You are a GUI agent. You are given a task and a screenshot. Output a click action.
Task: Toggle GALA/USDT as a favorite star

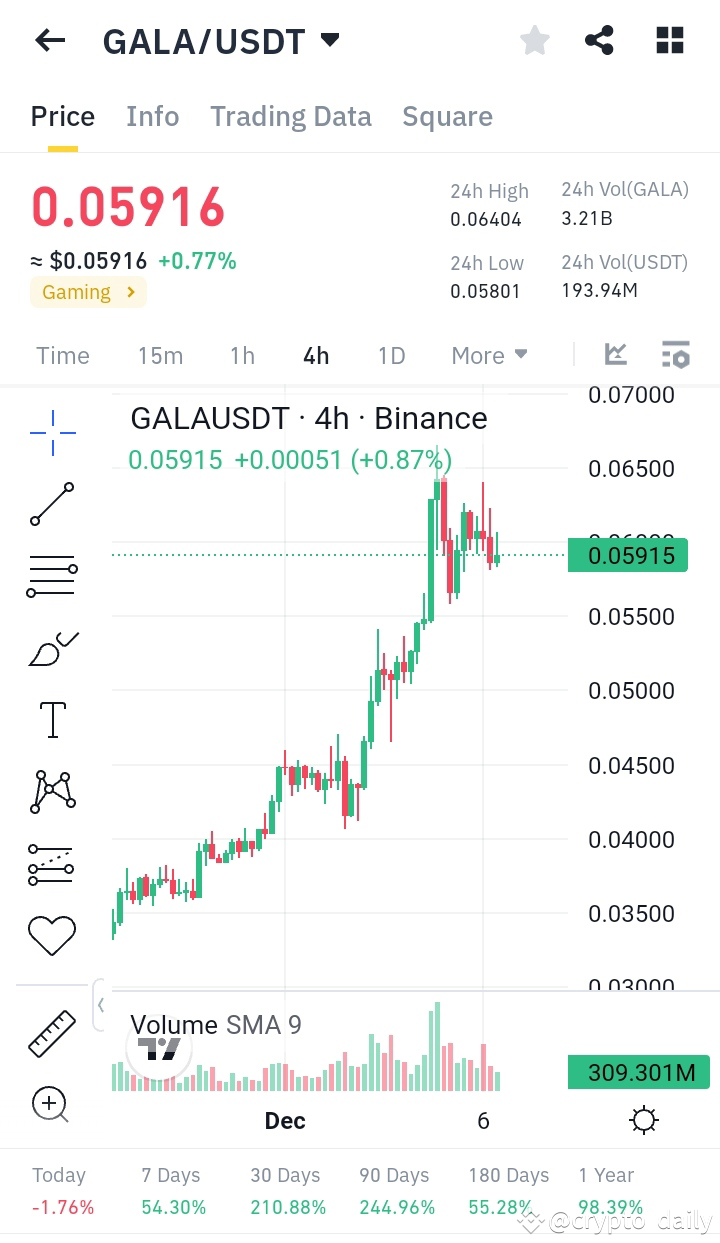coord(534,40)
